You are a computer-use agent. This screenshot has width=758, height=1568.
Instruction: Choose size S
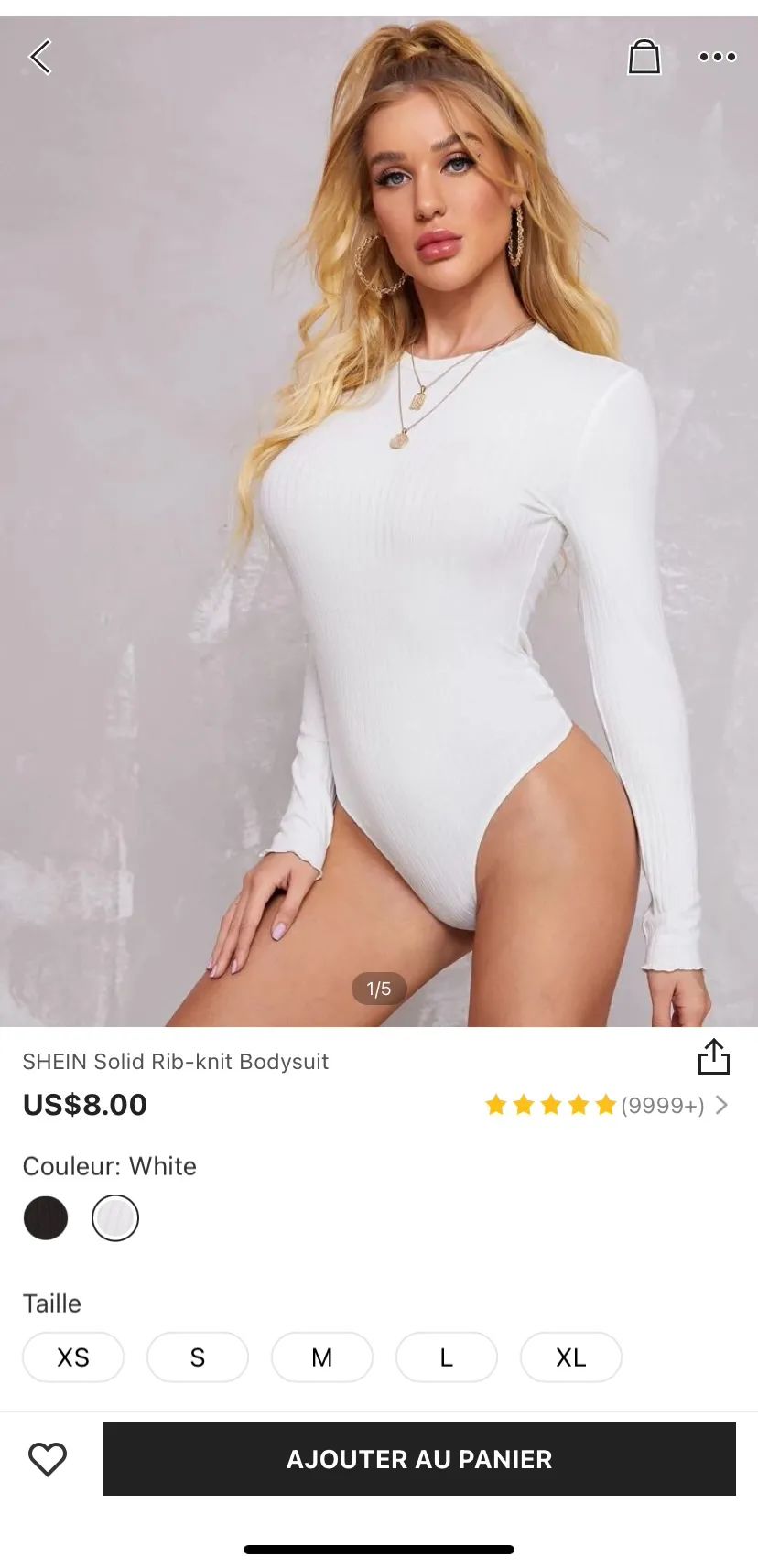point(198,1357)
